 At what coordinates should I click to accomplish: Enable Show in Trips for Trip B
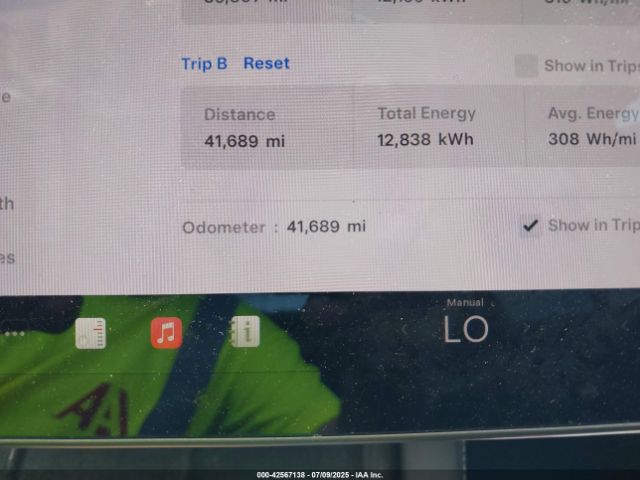pos(527,66)
